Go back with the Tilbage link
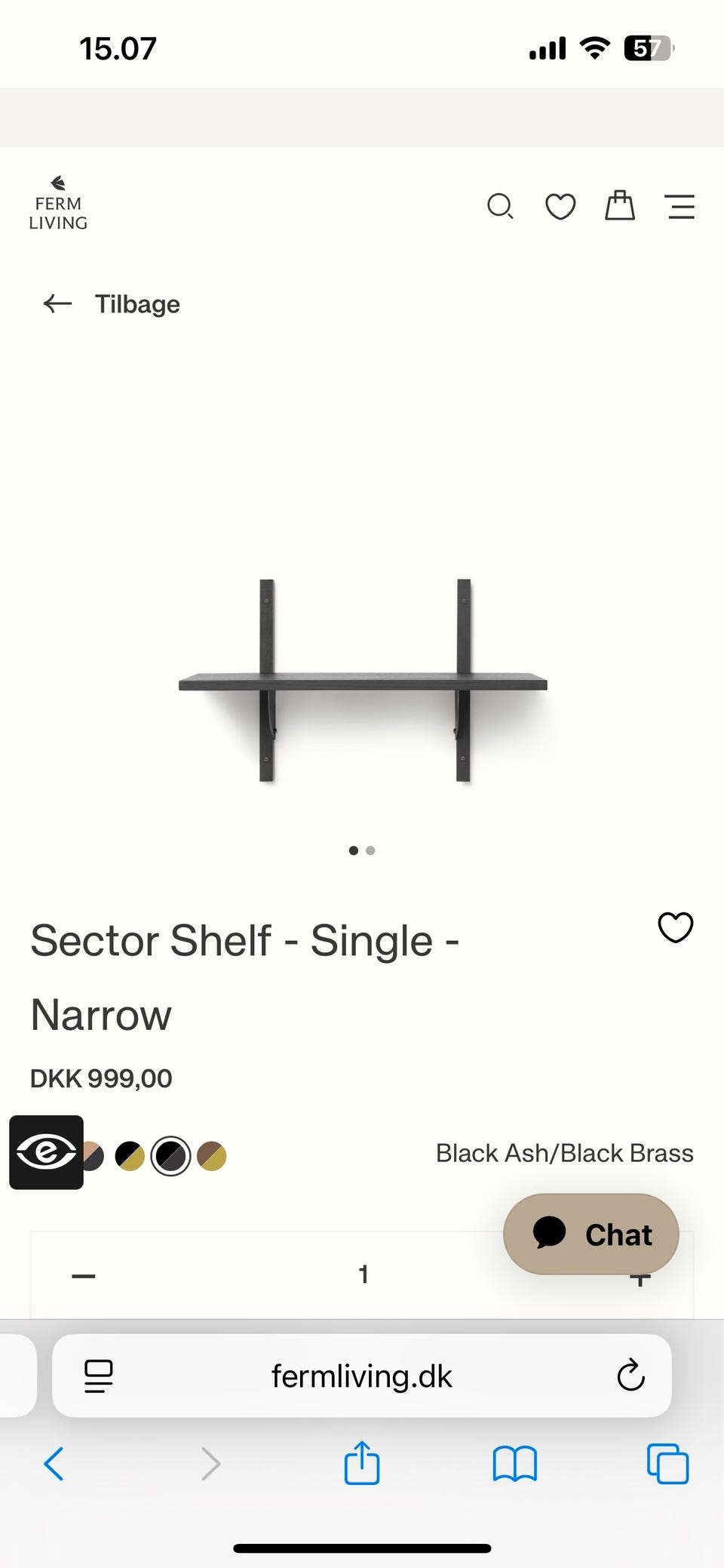This screenshot has height=1568, width=724. coord(112,304)
